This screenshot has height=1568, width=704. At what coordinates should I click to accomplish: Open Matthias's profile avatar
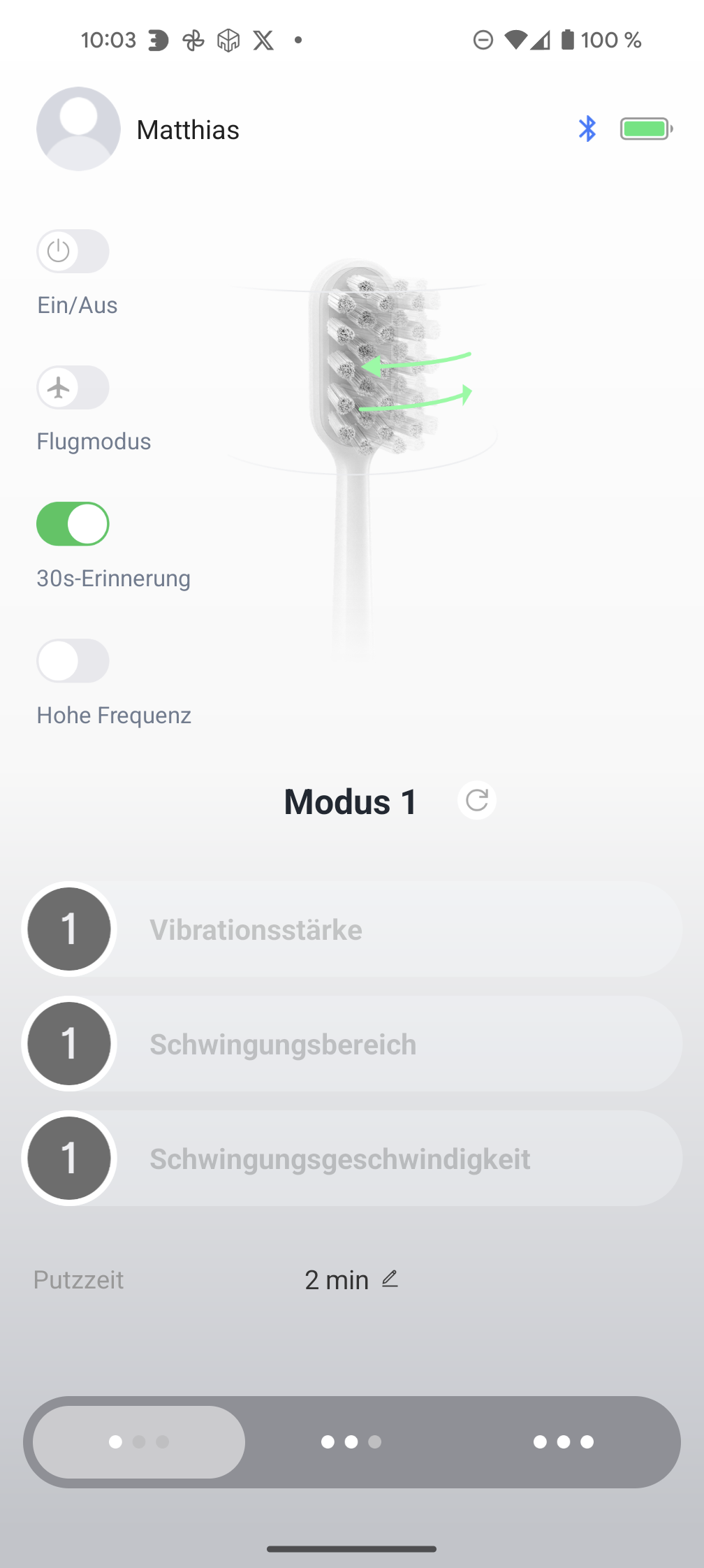click(78, 129)
